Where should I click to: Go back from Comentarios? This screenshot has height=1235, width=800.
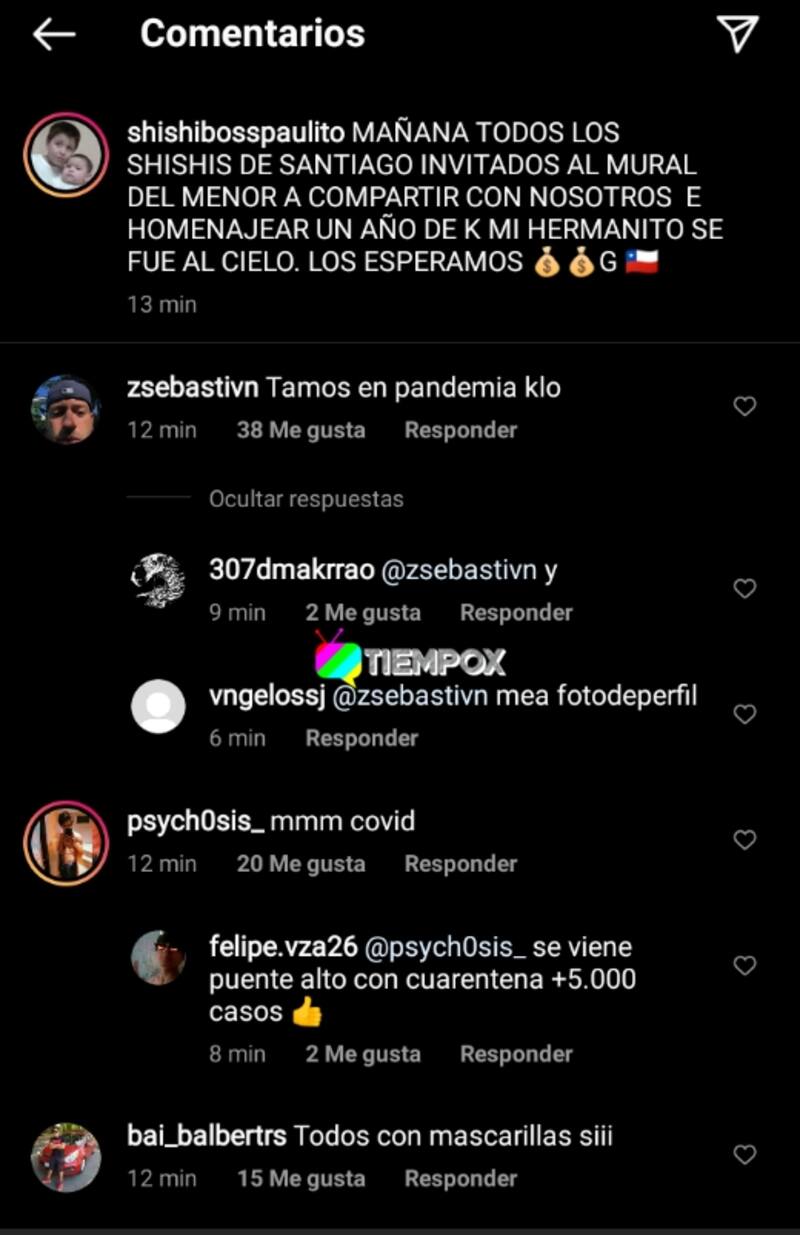click(54, 35)
